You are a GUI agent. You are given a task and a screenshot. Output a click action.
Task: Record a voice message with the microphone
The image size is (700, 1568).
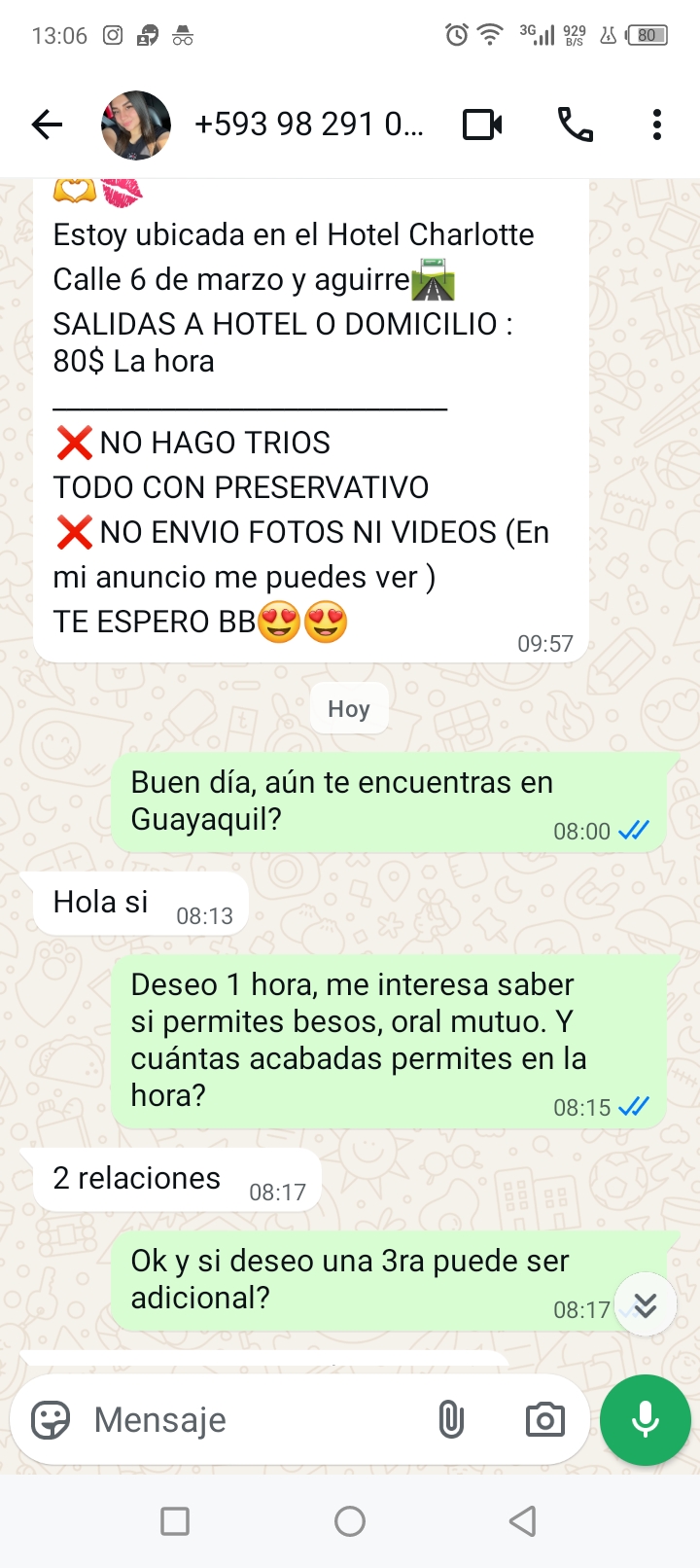[x=646, y=1420]
